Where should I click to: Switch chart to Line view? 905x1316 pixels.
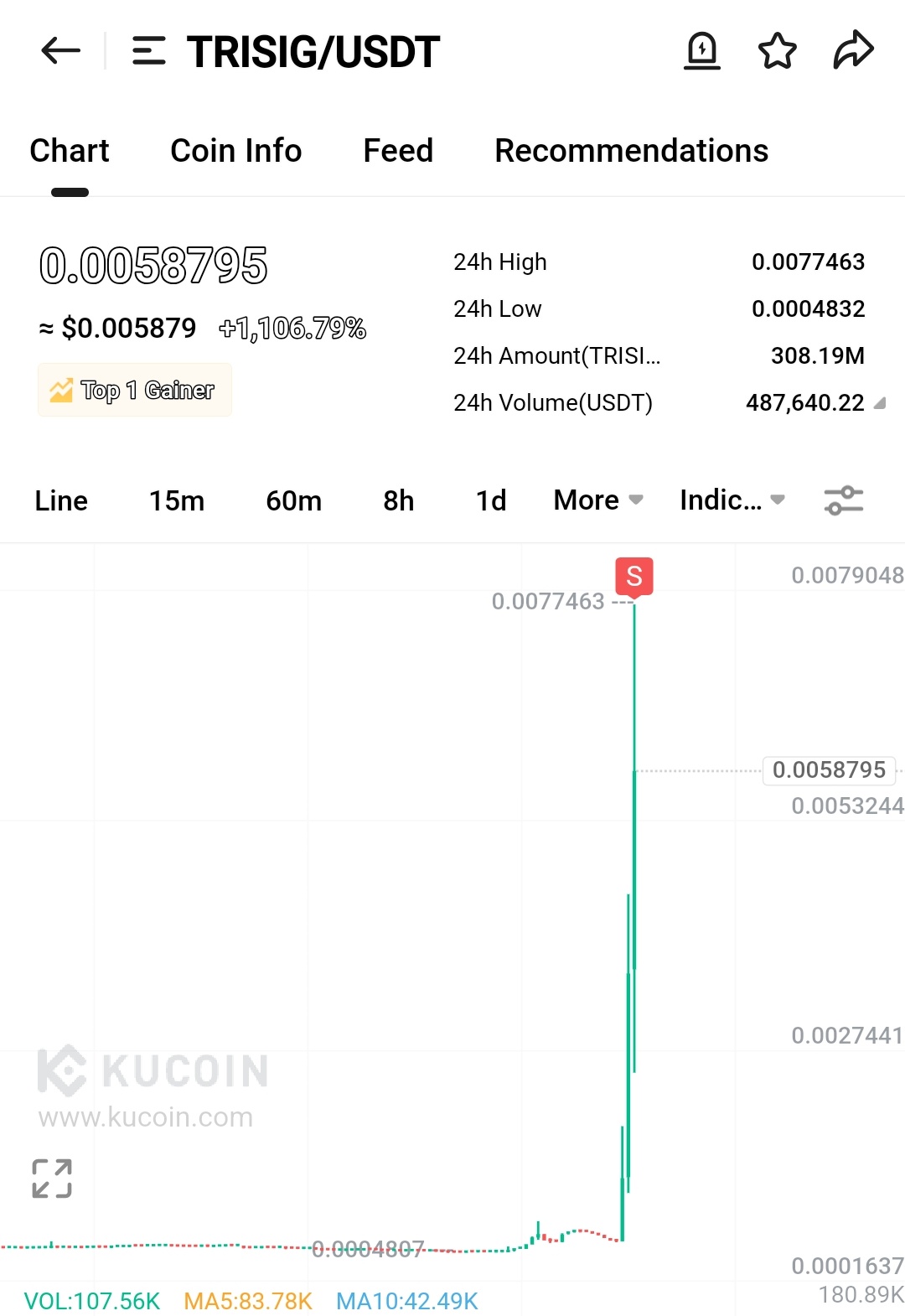61,500
